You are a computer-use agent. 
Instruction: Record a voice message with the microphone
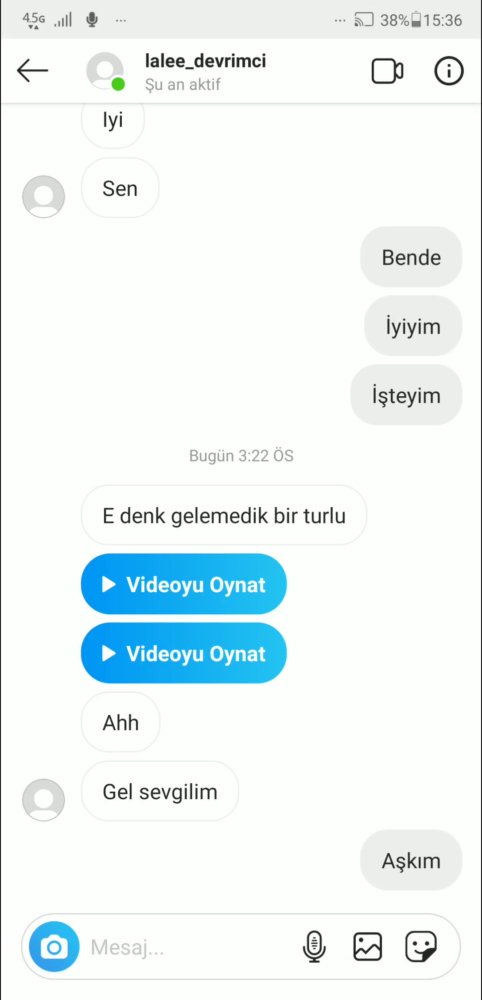coord(314,947)
